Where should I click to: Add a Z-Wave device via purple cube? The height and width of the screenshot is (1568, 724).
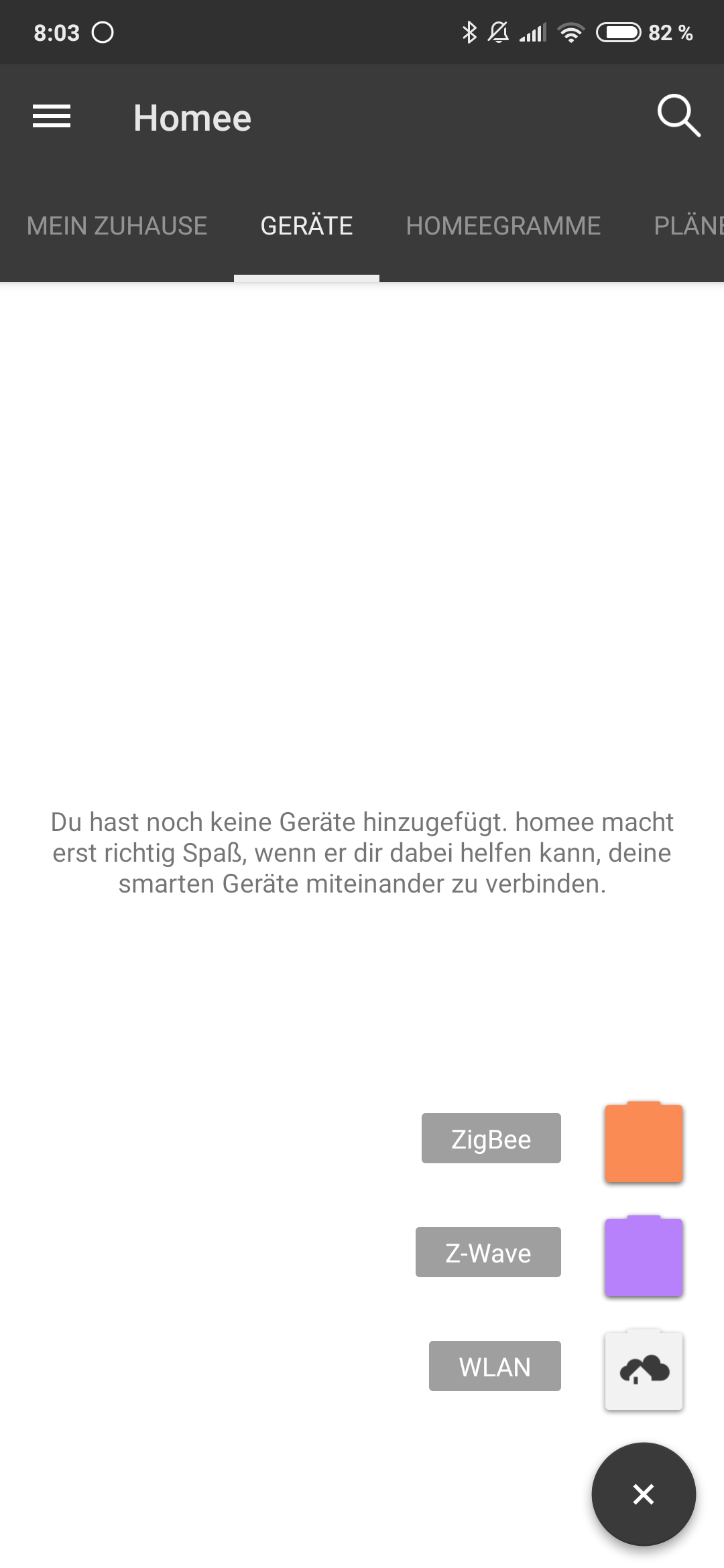[x=644, y=1256]
